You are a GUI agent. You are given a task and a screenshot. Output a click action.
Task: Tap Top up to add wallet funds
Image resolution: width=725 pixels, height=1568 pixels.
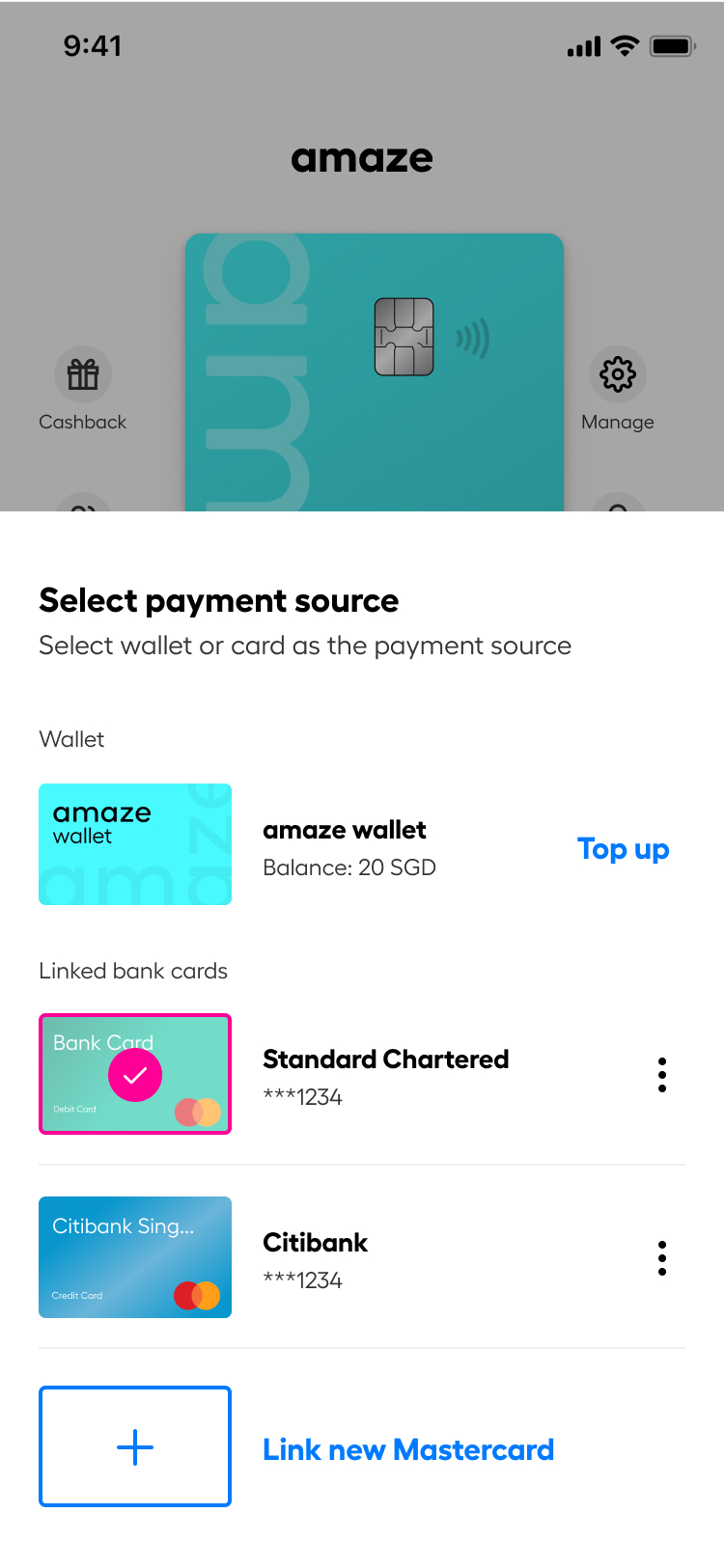pos(623,849)
